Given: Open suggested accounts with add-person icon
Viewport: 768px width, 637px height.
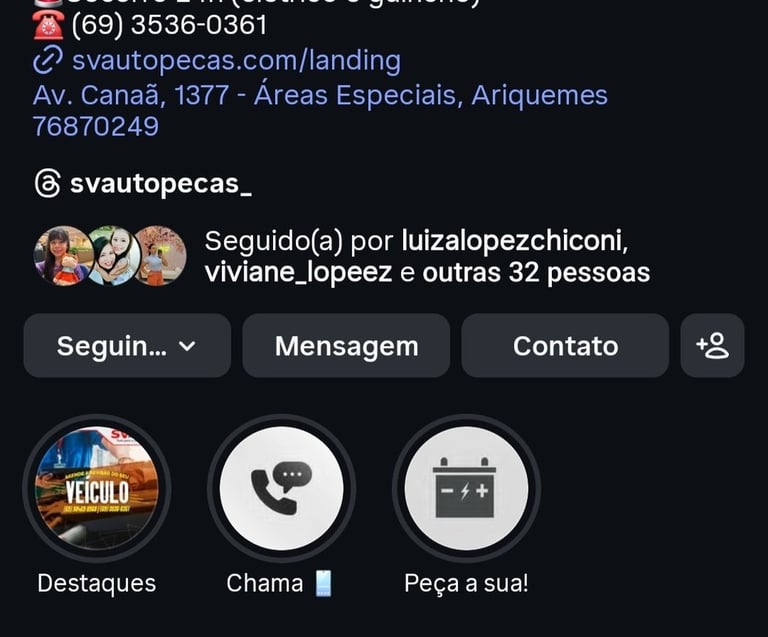Looking at the screenshot, I should click(x=712, y=346).
